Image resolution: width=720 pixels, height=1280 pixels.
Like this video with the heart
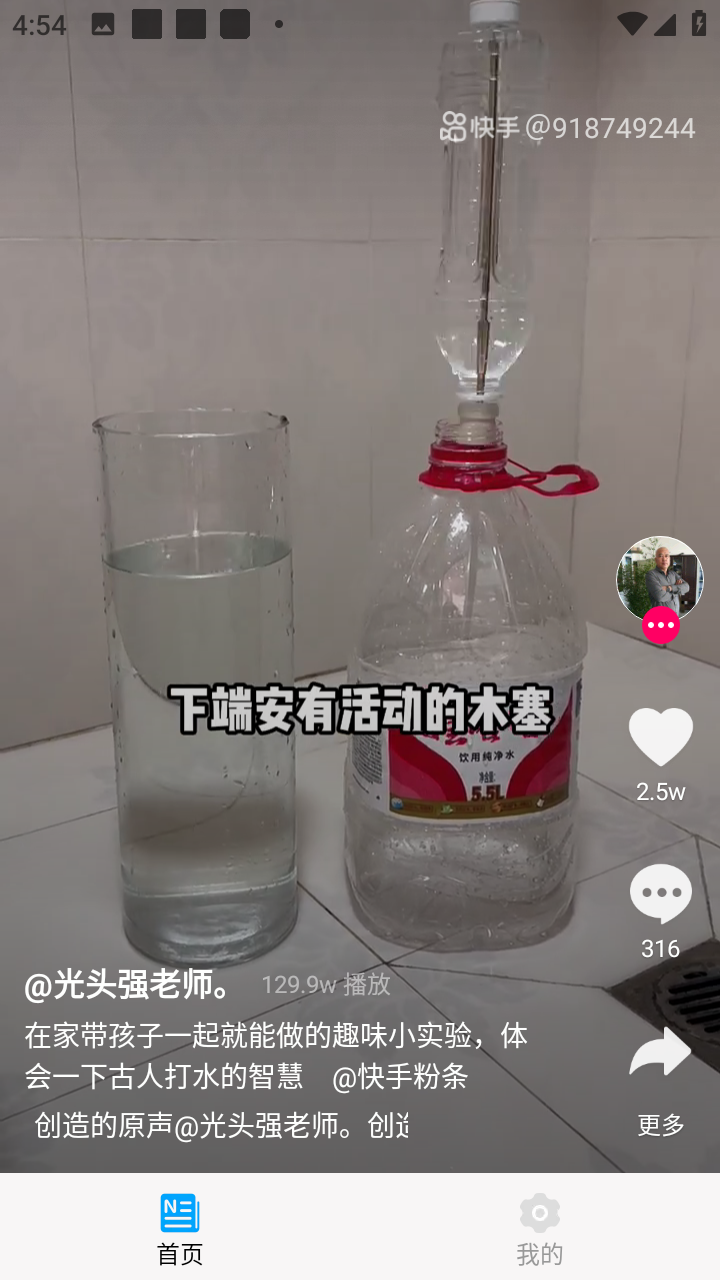pos(660,737)
